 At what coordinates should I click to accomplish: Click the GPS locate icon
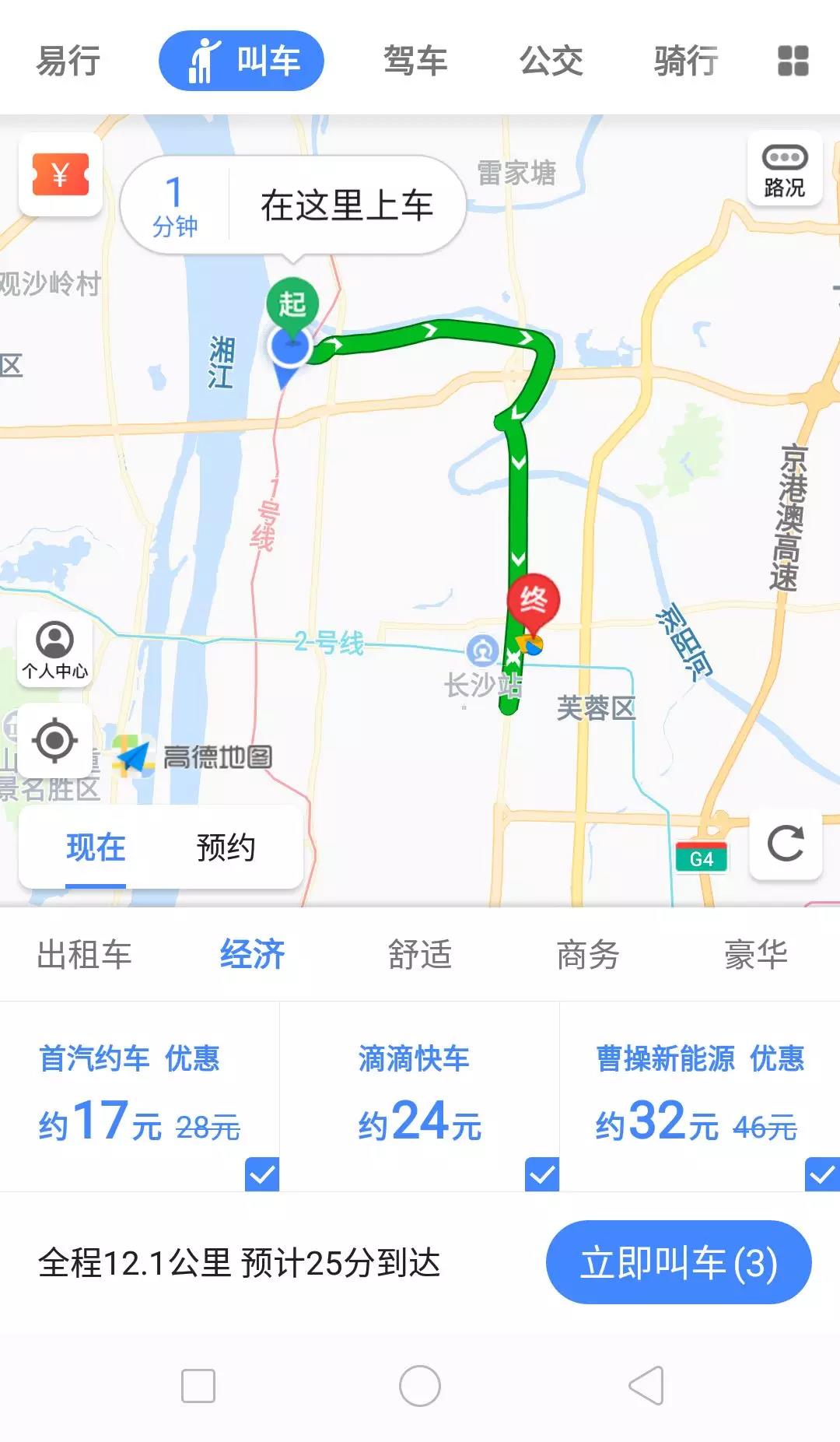click(x=54, y=742)
